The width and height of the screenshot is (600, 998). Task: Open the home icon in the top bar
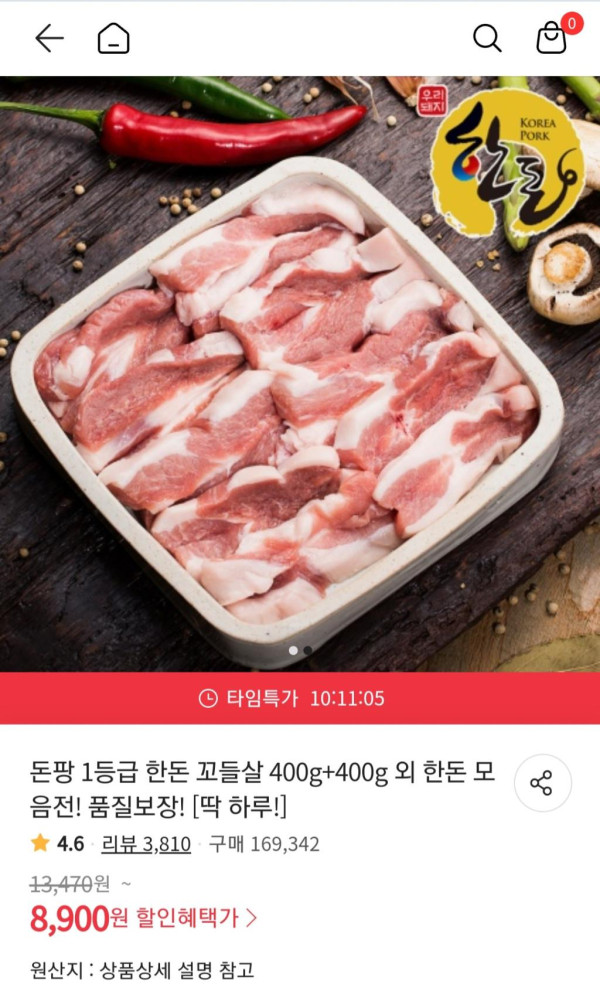pyautogui.click(x=113, y=38)
